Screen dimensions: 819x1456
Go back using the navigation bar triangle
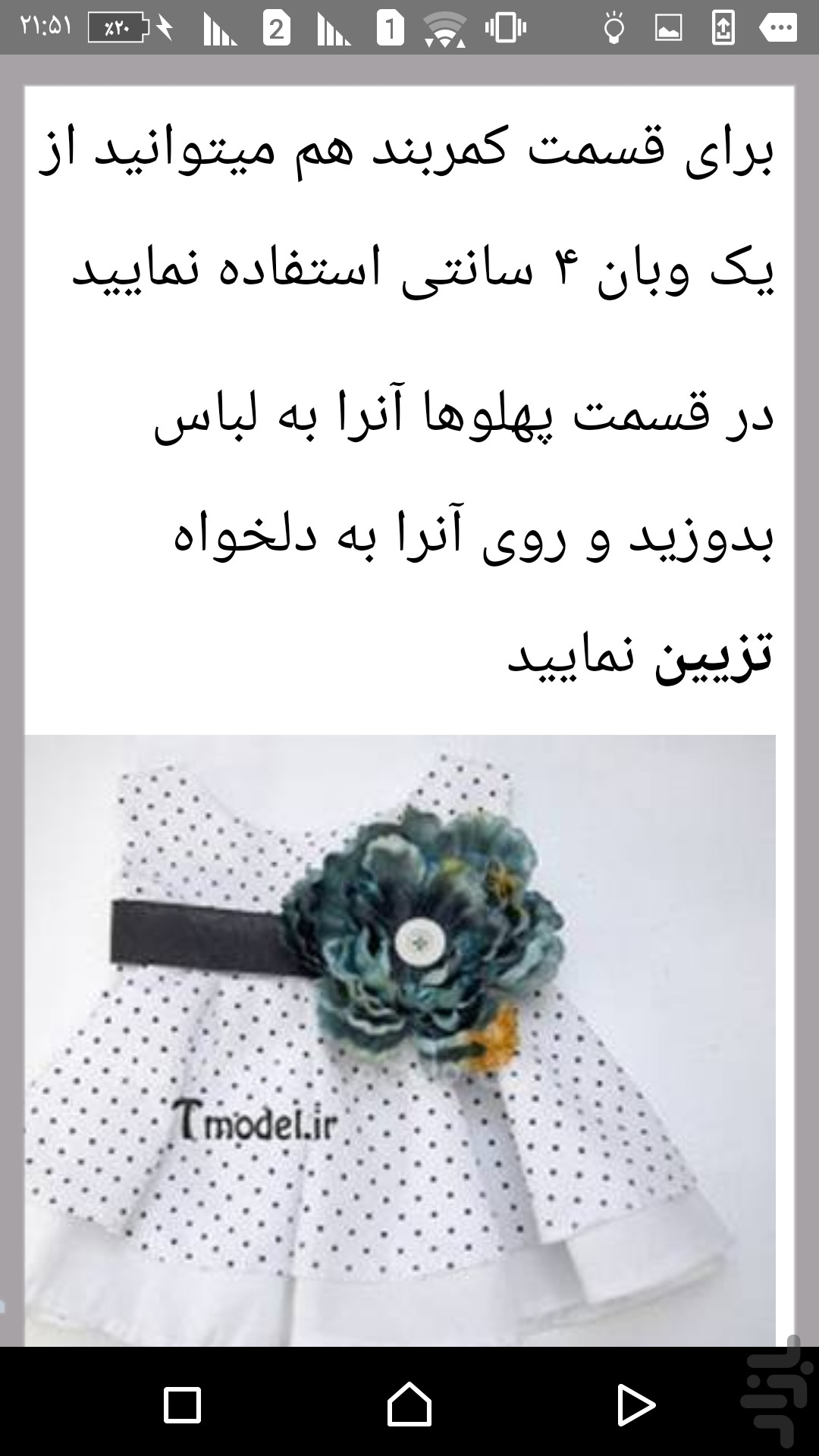[636, 1405]
